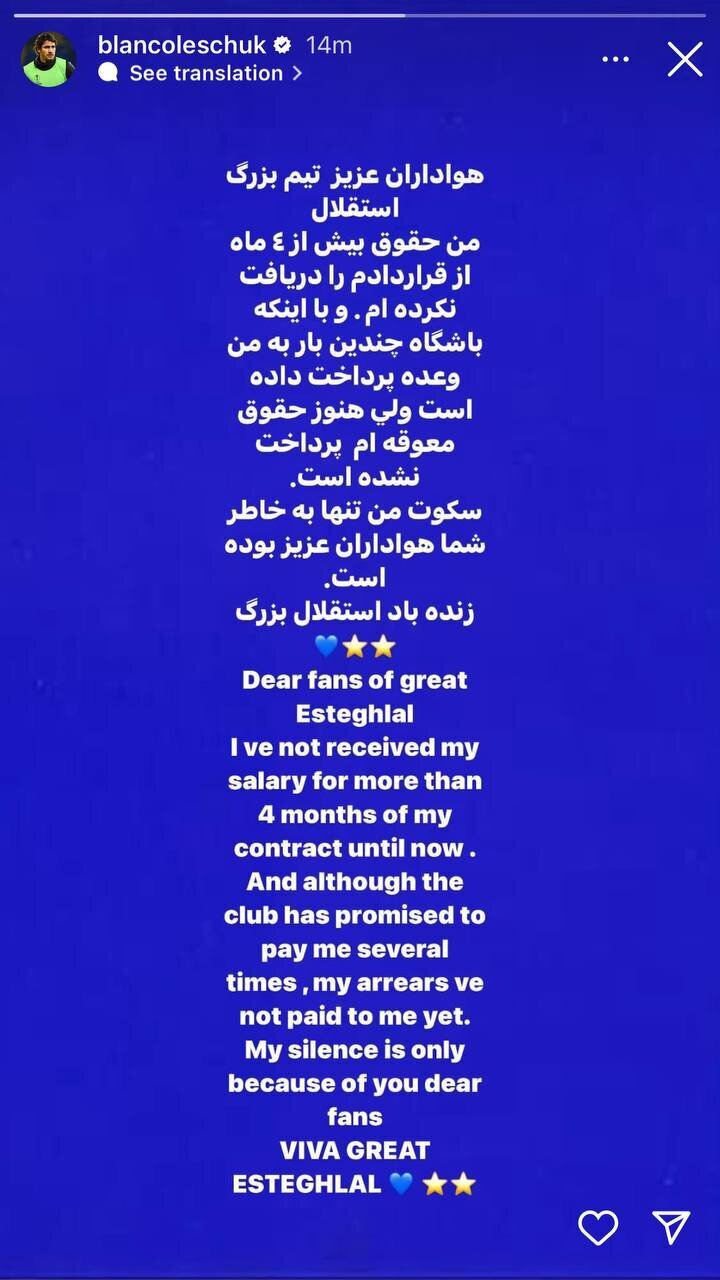Tap See translation for this story
Screen dimensions: 720x1280
(206, 73)
